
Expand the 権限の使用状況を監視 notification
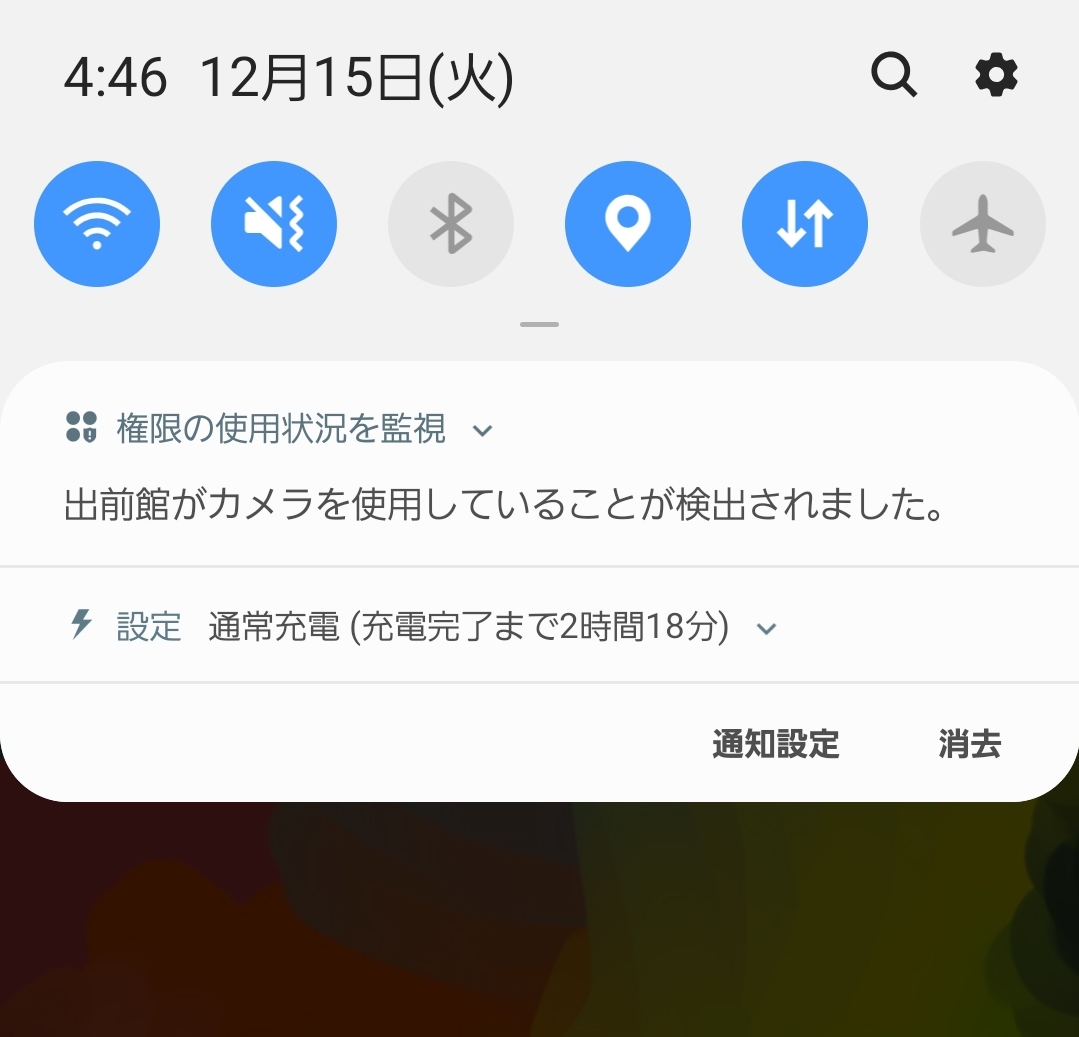click(x=483, y=431)
